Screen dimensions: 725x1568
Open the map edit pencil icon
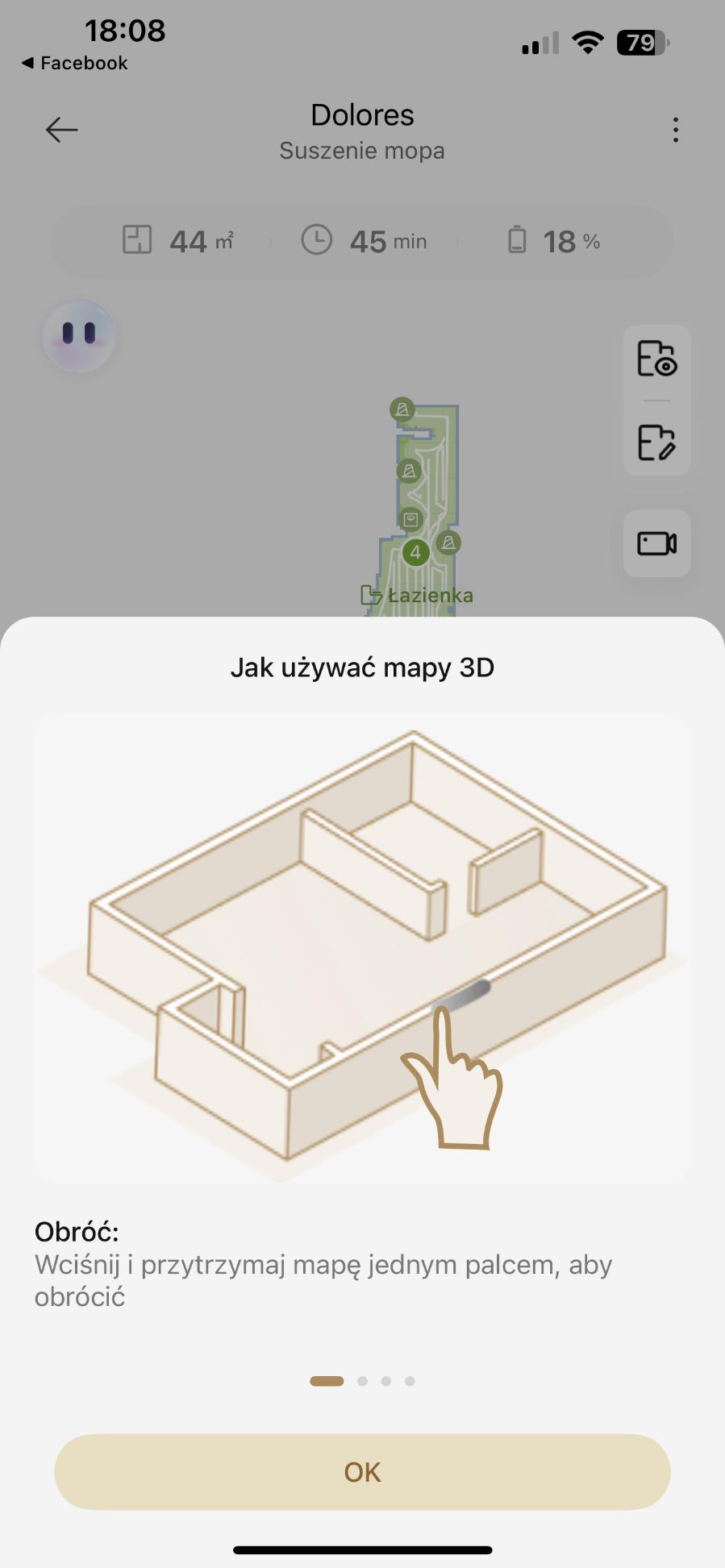click(656, 442)
